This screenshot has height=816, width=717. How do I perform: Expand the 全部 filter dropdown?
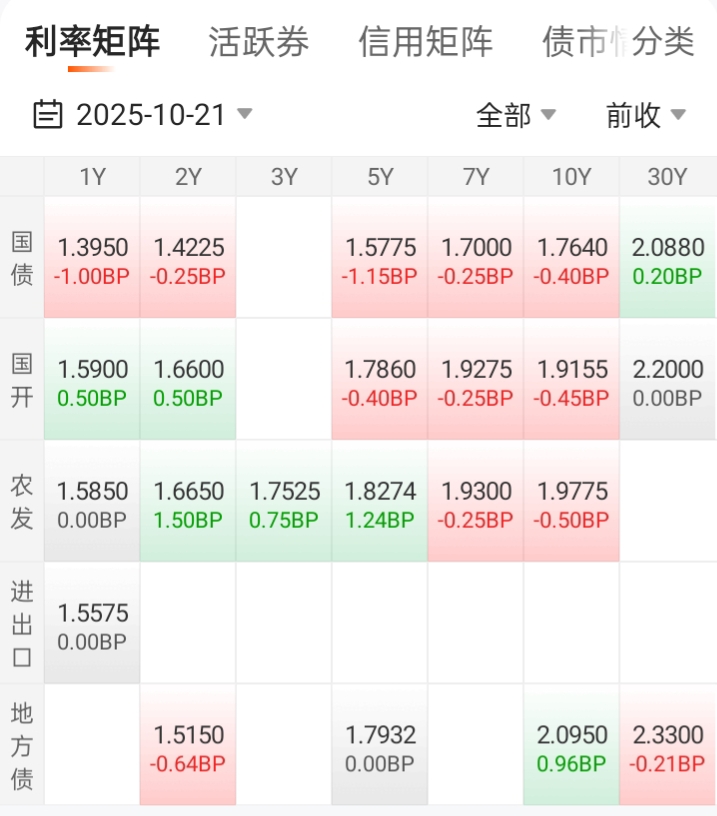515,115
